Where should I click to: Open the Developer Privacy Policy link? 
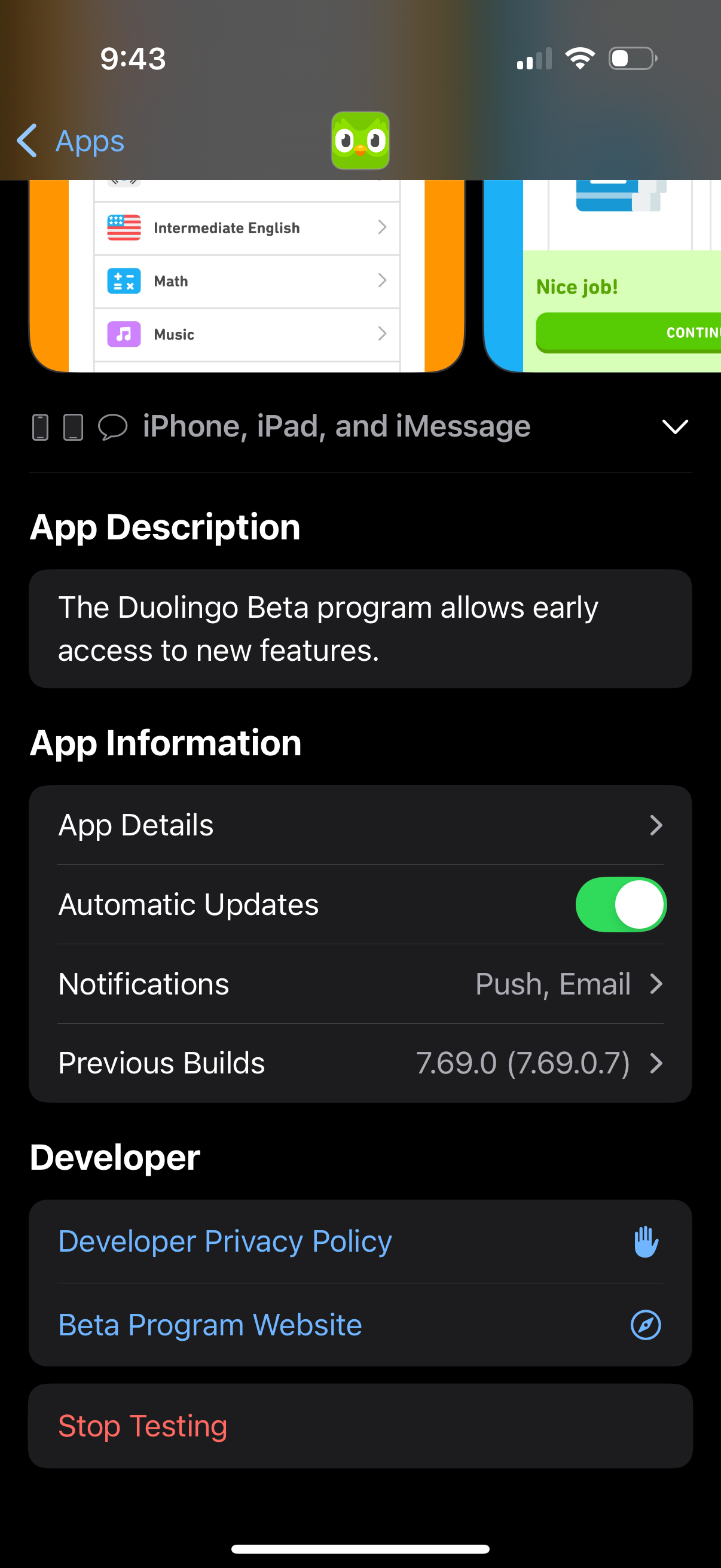pos(225,1240)
